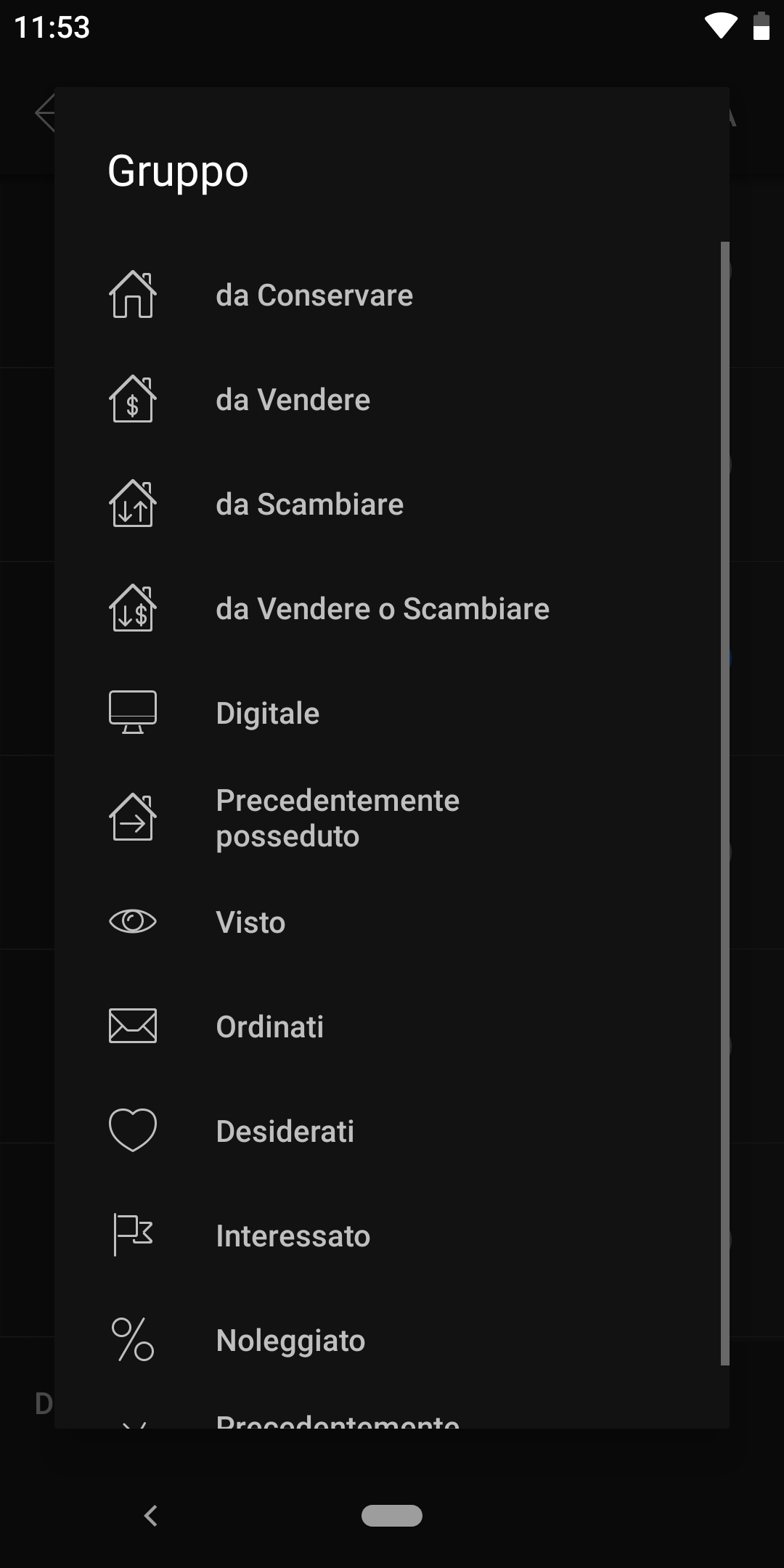This screenshot has height=1568, width=784.
Task: Pick the Noleggiato group
Action: [392, 1340]
